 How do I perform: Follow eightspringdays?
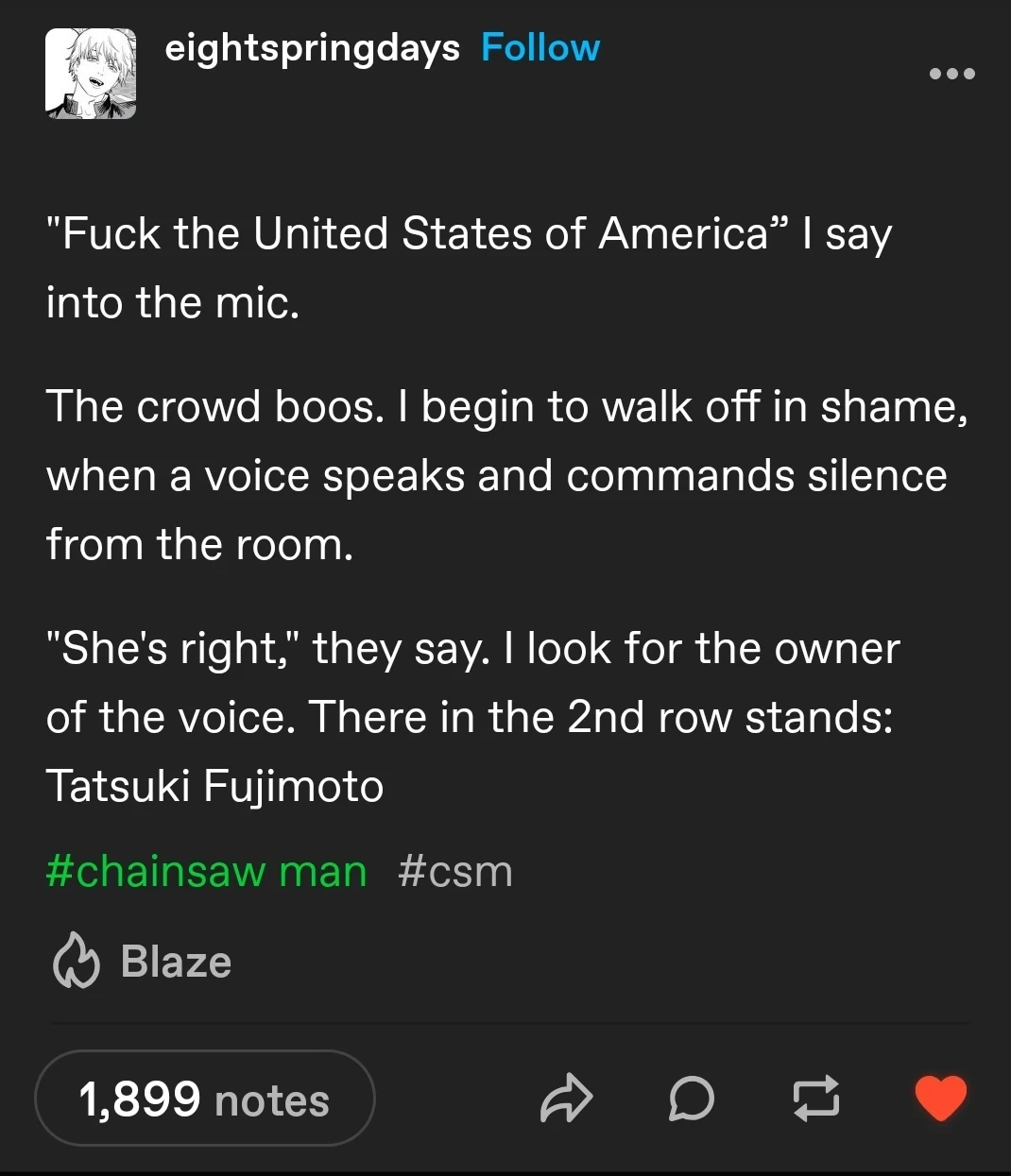click(540, 47)
